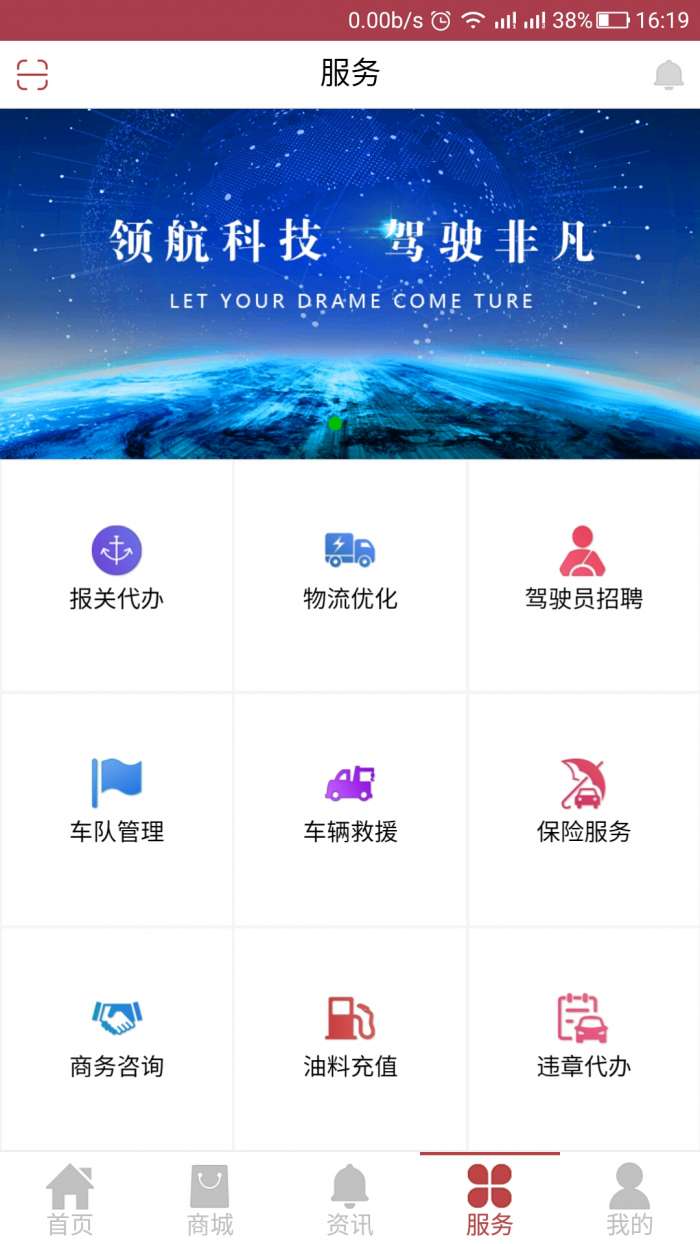Open the QR scan icon
This screenshot has width=700, height=1244.
point(32,75)
